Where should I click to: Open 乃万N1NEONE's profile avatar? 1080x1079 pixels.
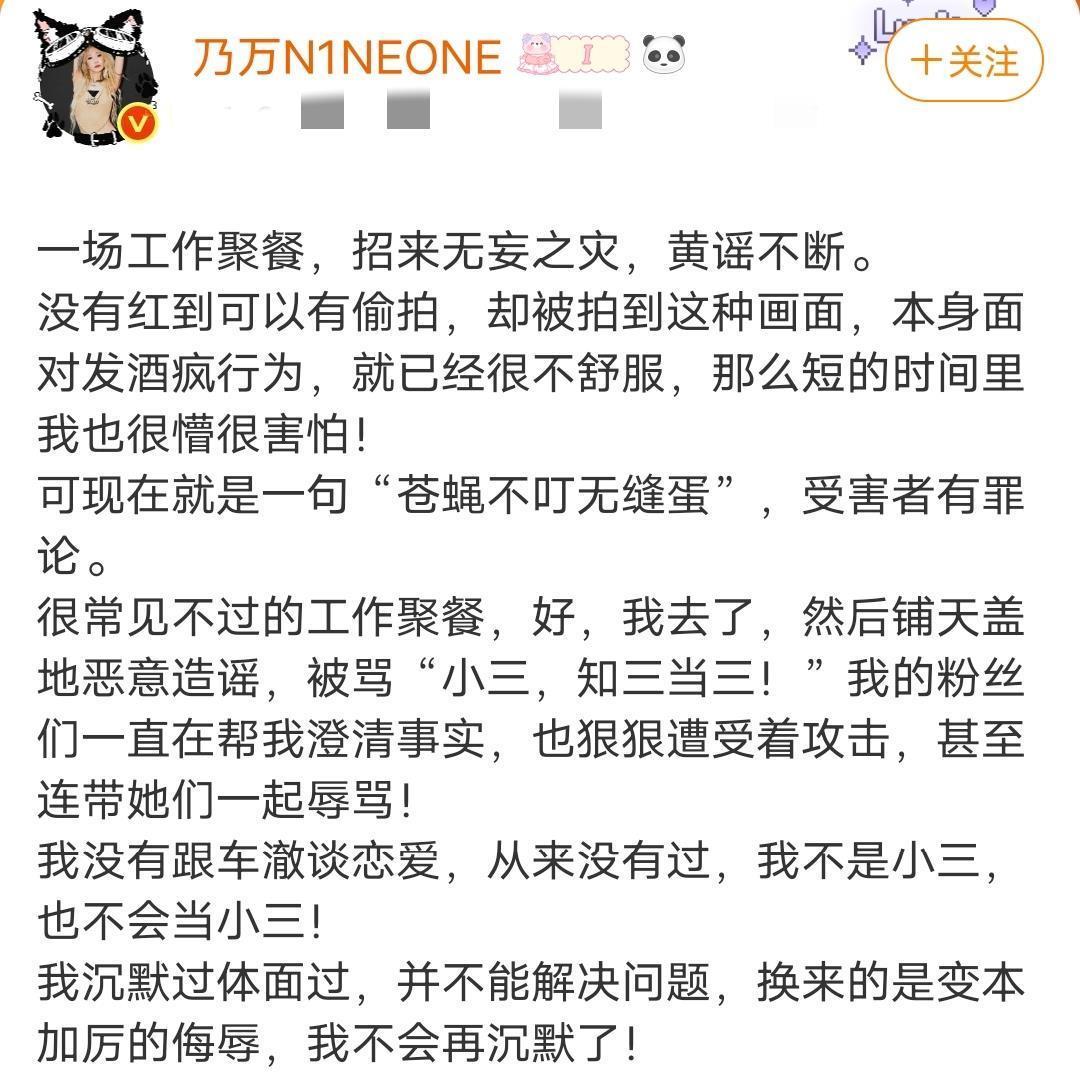tap(96, 78)
